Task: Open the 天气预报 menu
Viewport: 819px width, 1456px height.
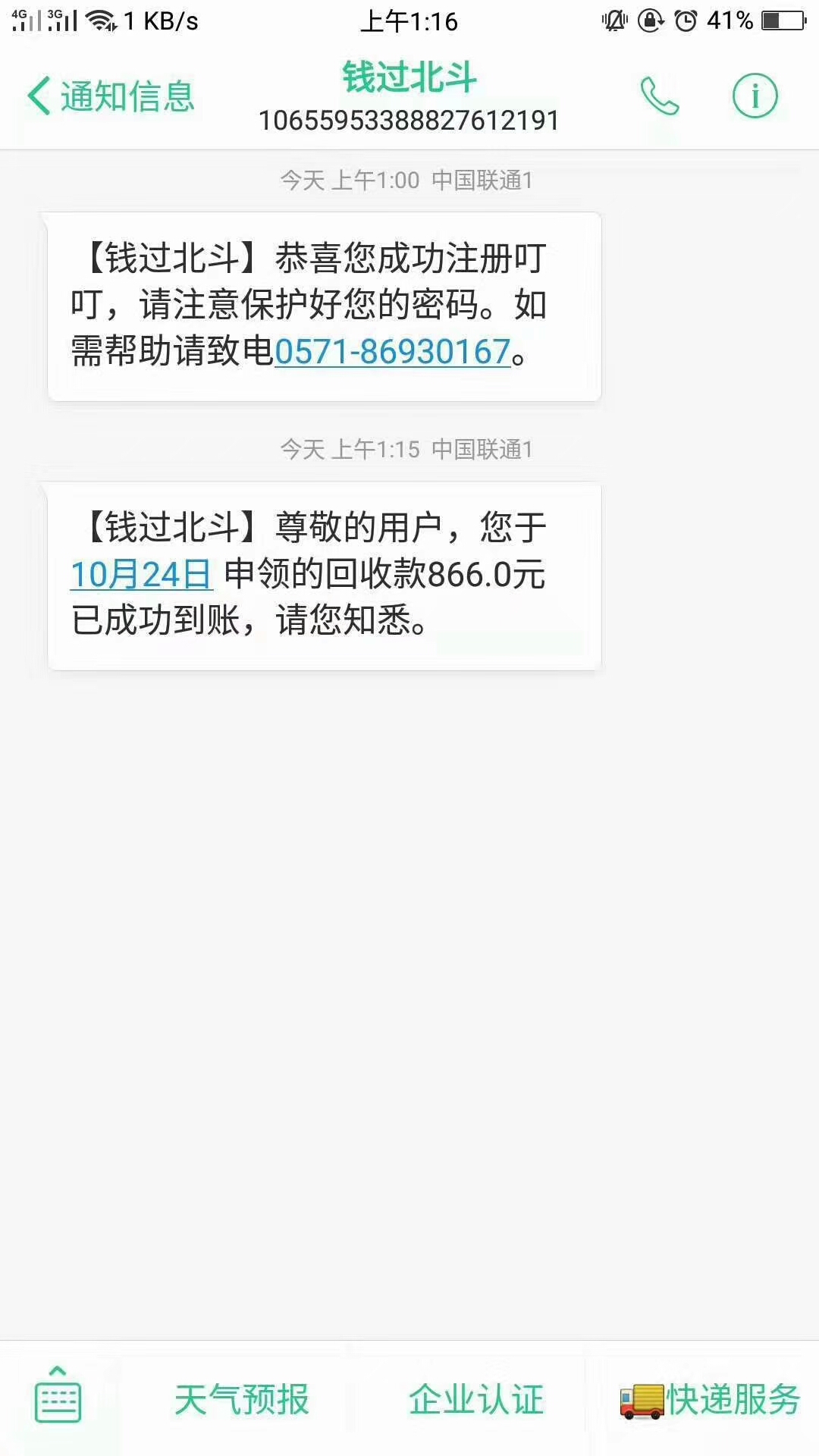Action: point(242,1399)
